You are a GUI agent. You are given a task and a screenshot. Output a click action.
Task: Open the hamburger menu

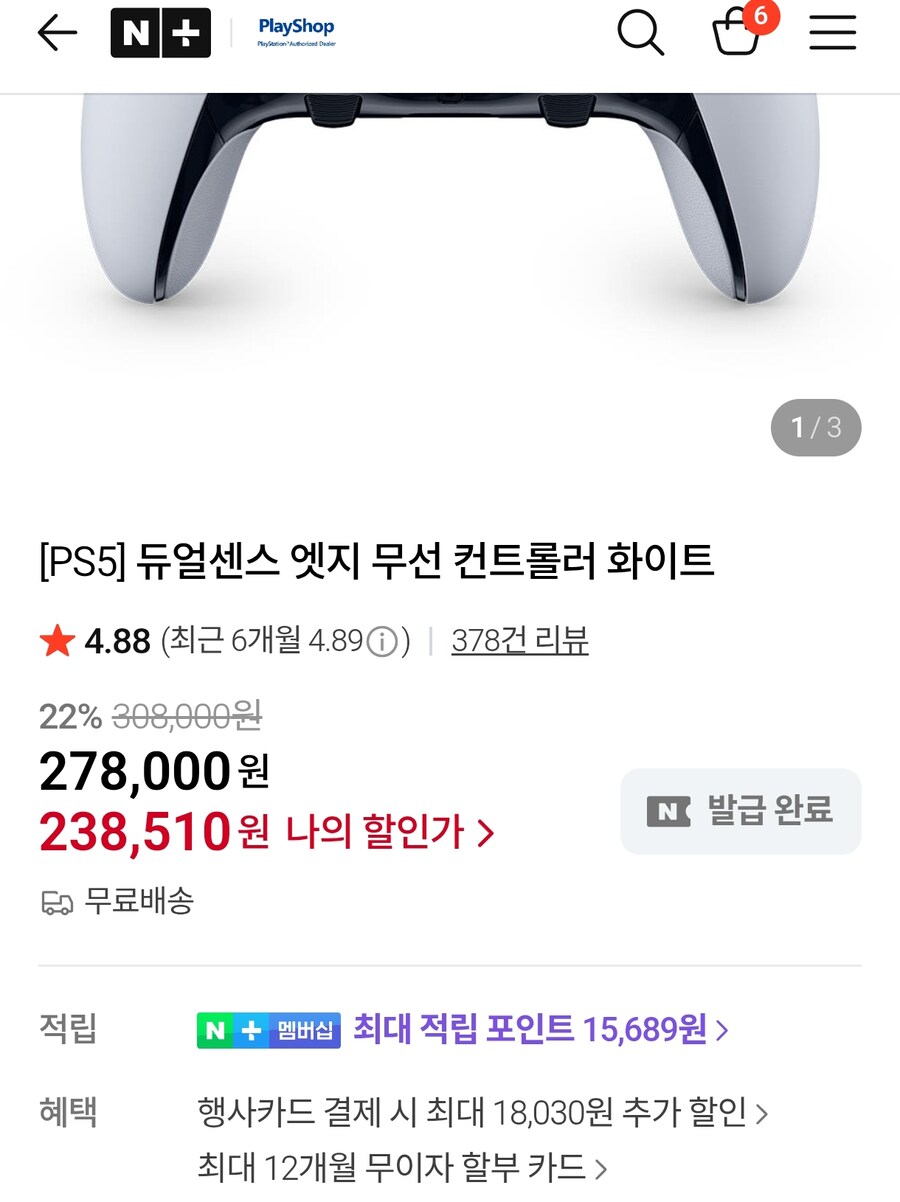[832, 33]
